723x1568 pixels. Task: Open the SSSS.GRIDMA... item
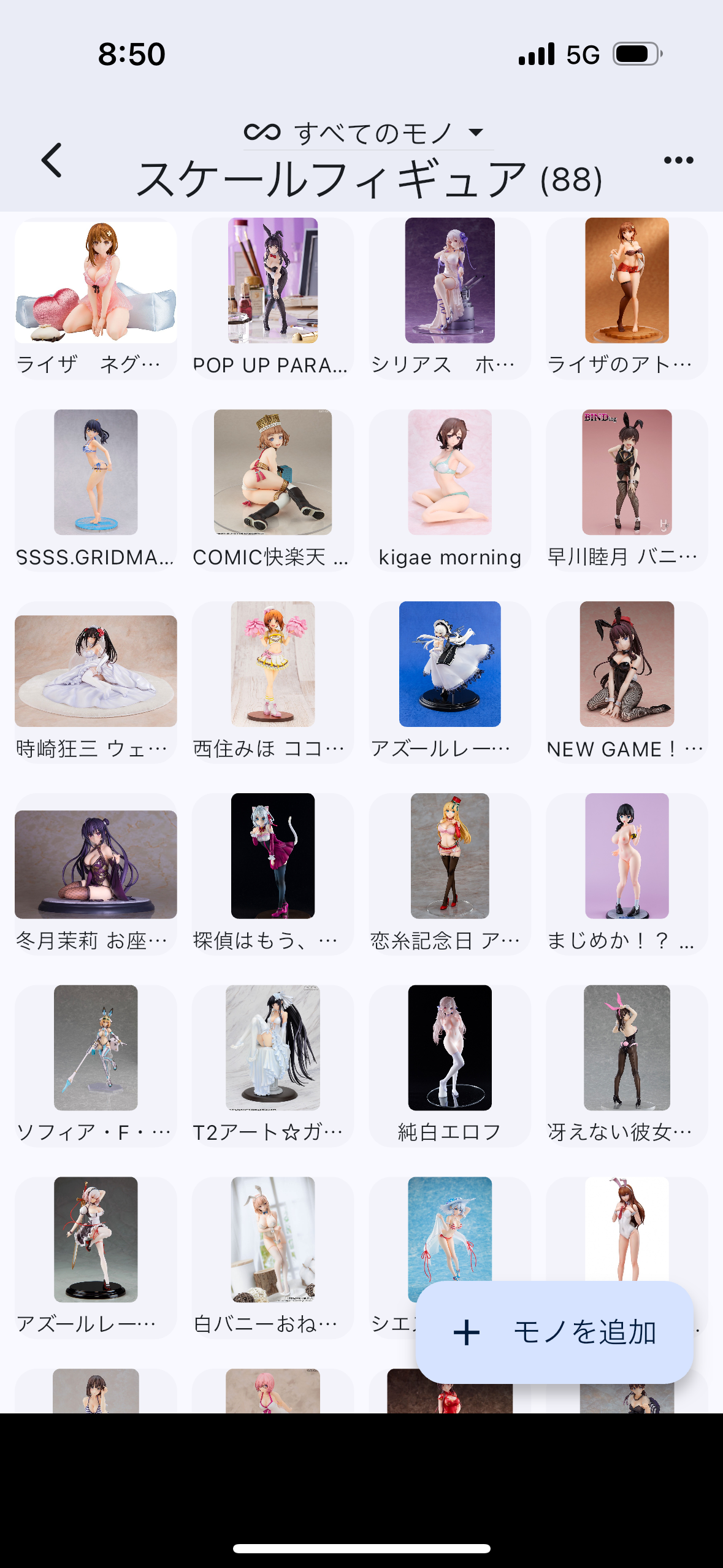96,490
